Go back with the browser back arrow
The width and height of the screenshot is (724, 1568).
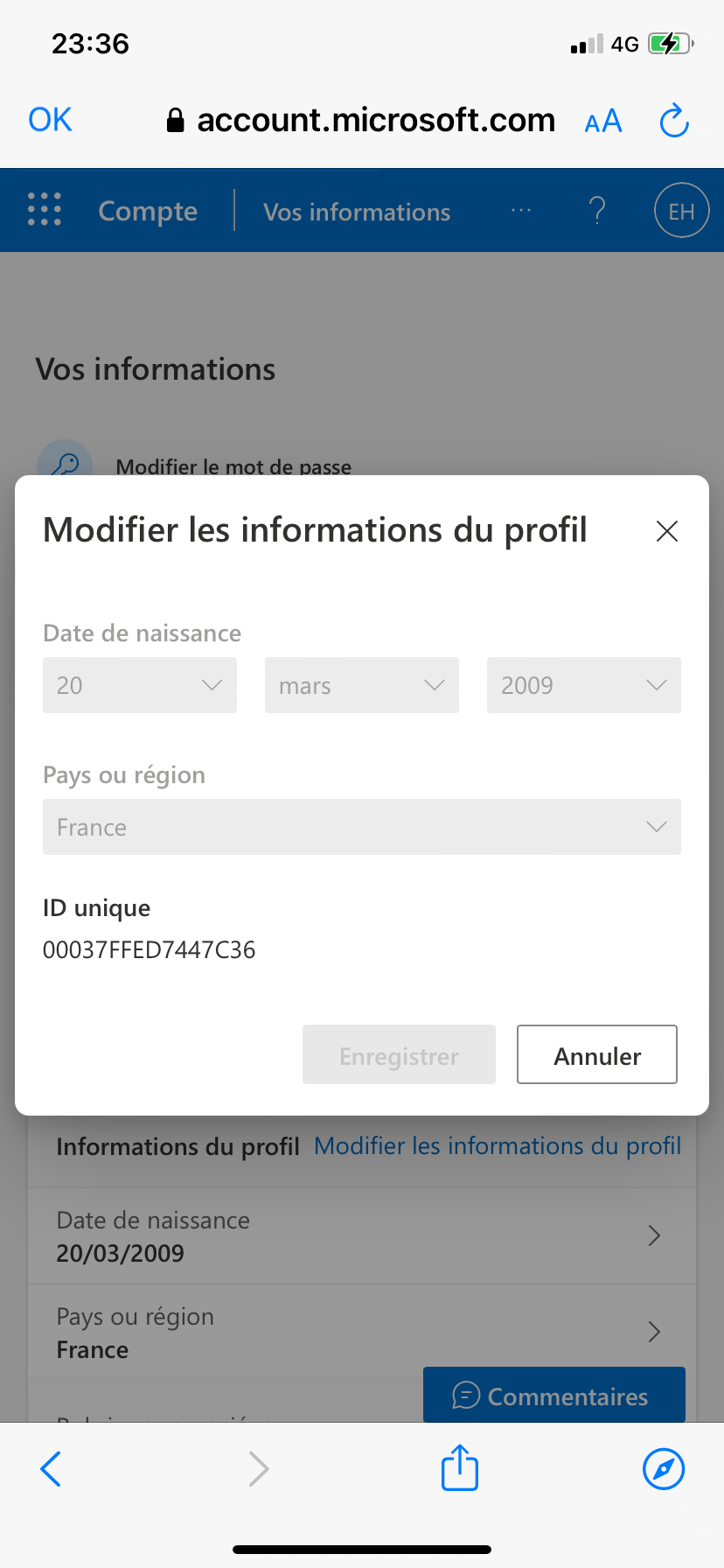pyautogui.click(x=51, y=1469)
